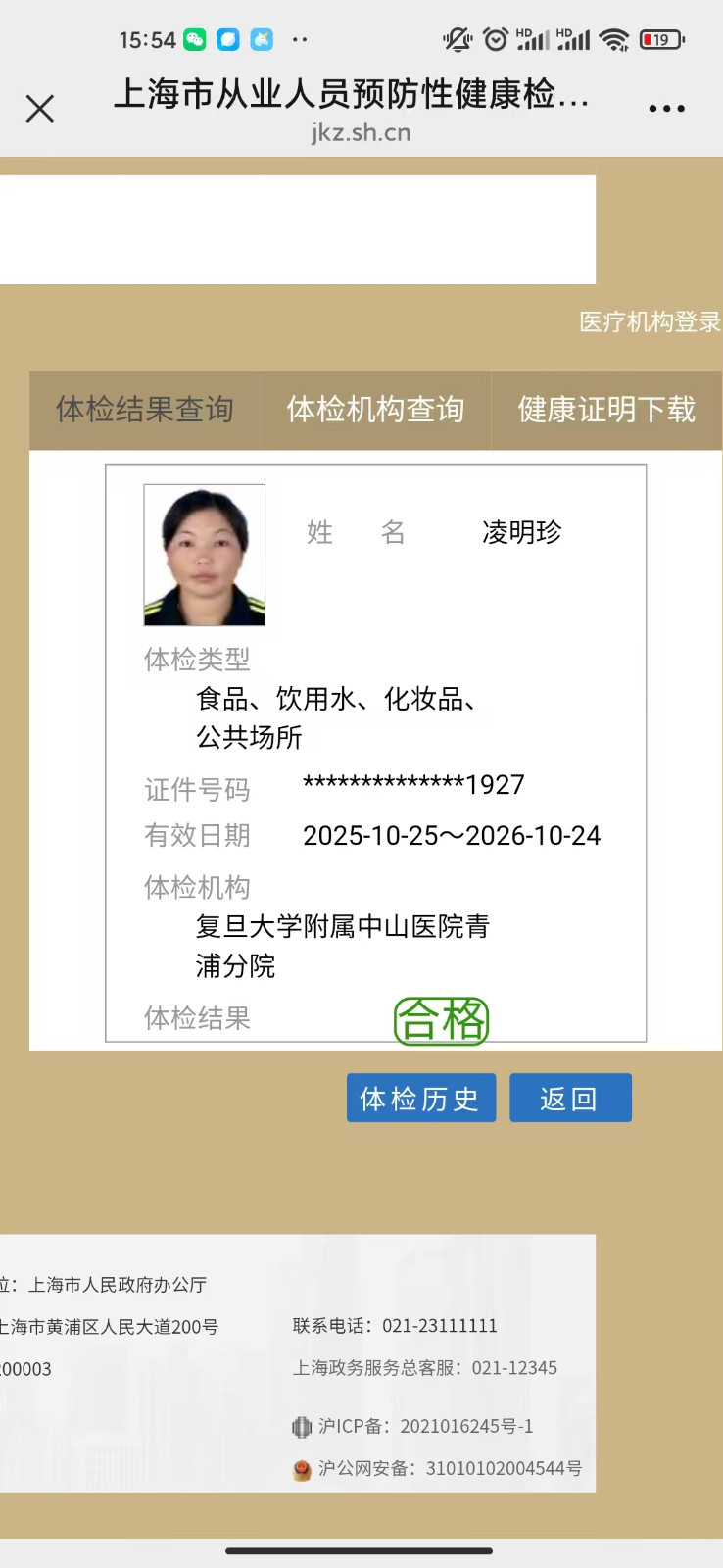The width and height of the screenshot is (723, 1568).
Task: Switch to the 健康证明下载 tab
Action: [606, 410]
